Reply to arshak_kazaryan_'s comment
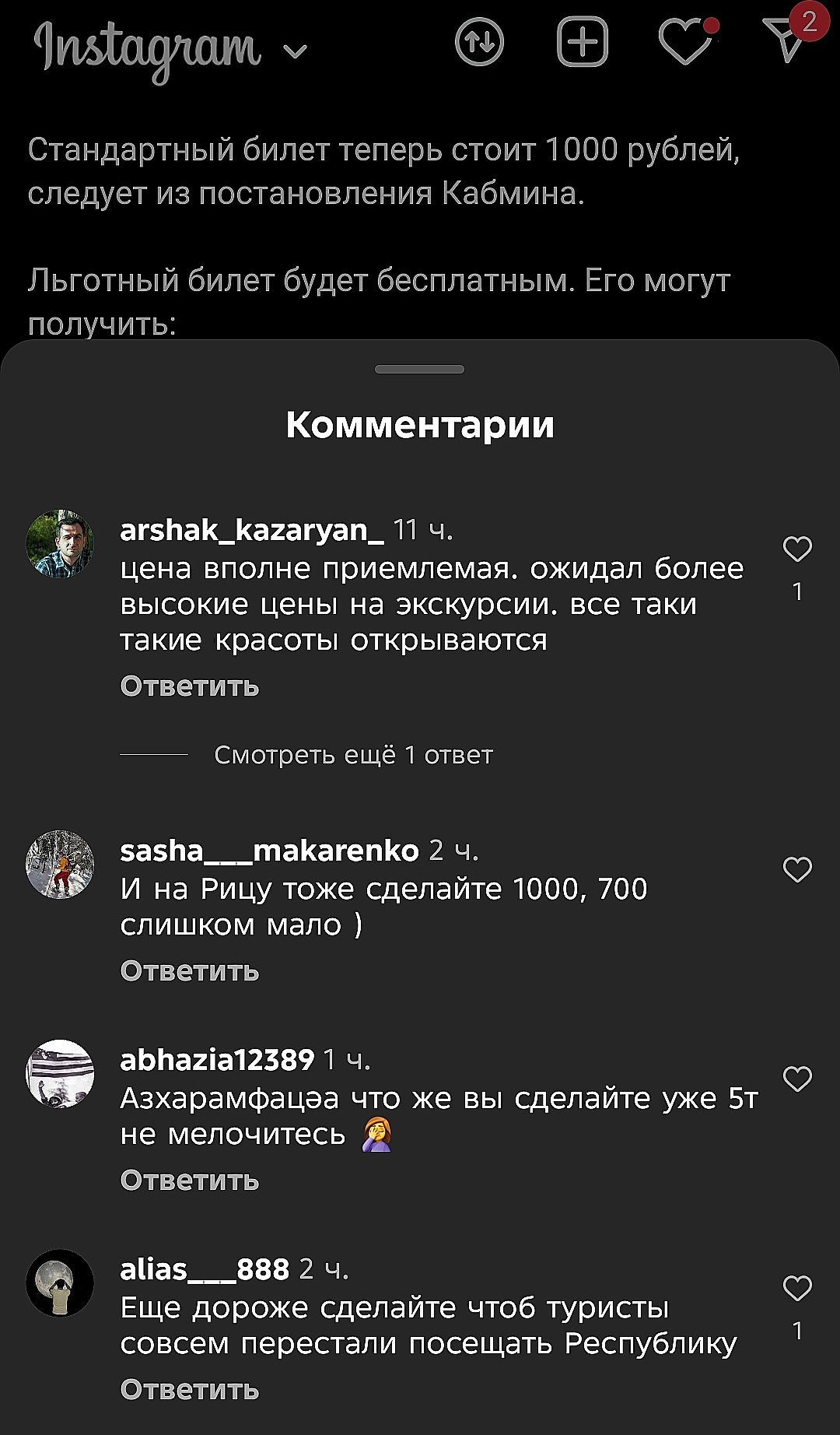Viewport: 840px width, 1435px height. coord(190,686)
